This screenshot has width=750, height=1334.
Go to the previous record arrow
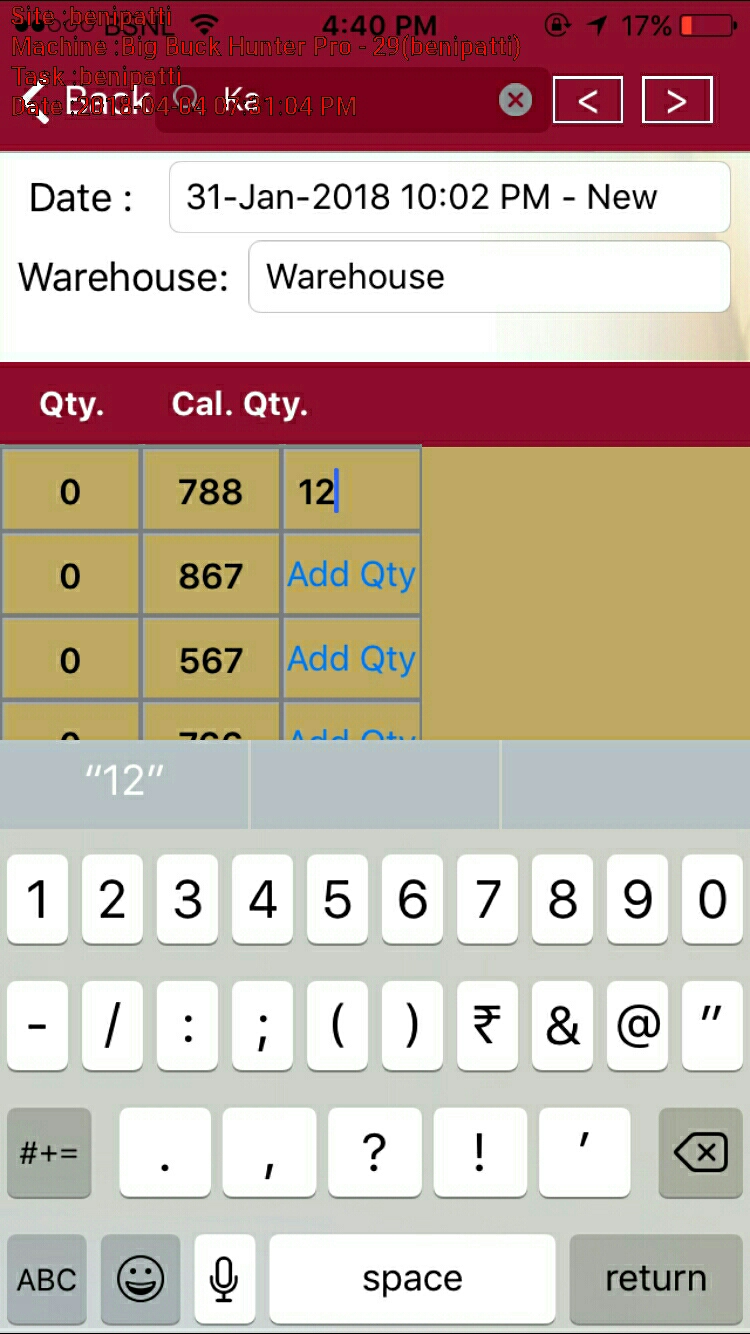pos(588,100)
